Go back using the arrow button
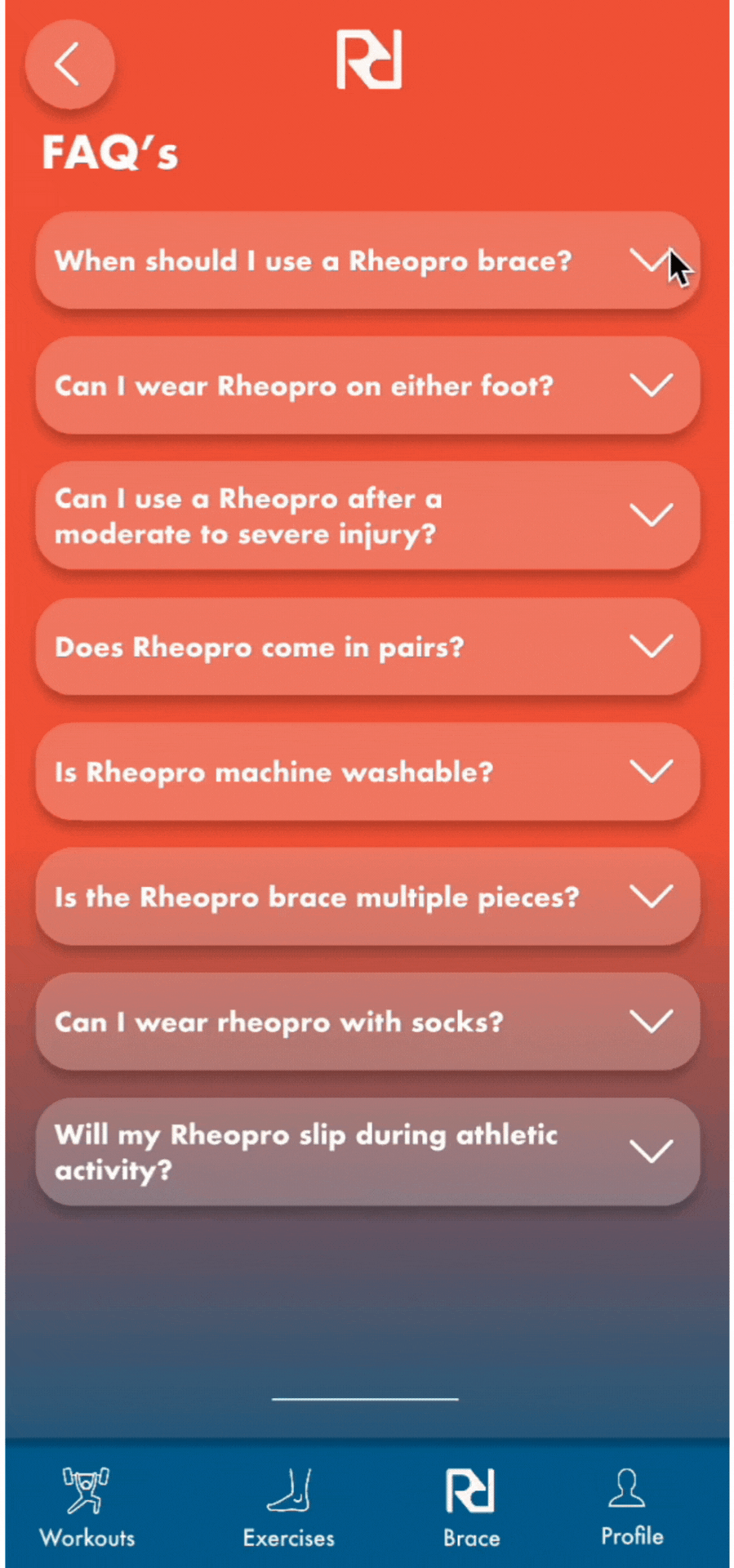The height and width of the screenshot is (1568, 734). [69, 64]
